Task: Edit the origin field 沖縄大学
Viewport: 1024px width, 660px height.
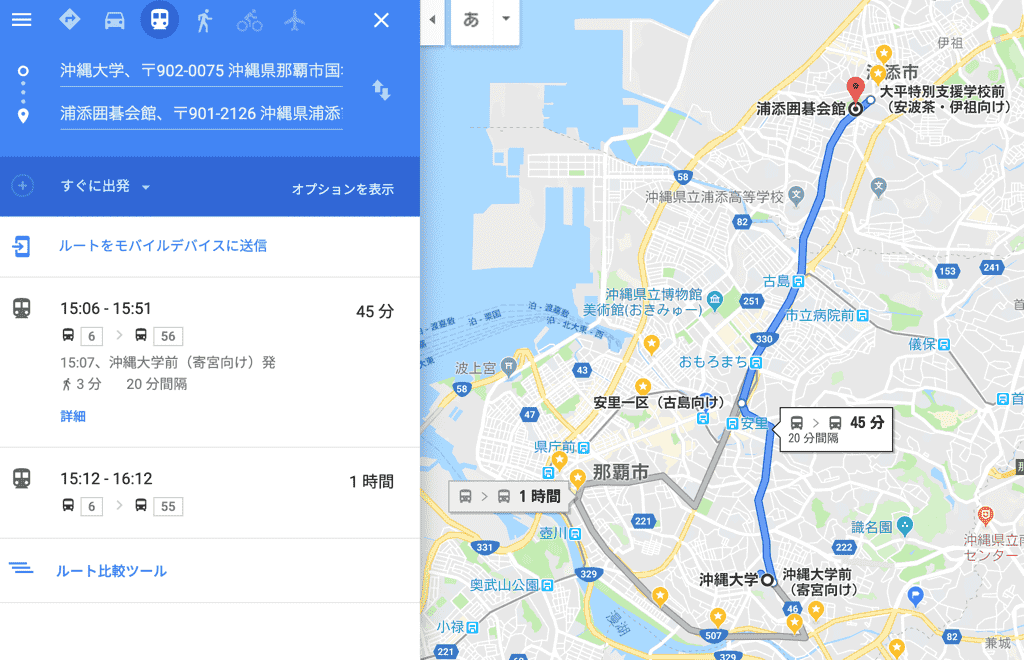Action: tap(200, 71)
